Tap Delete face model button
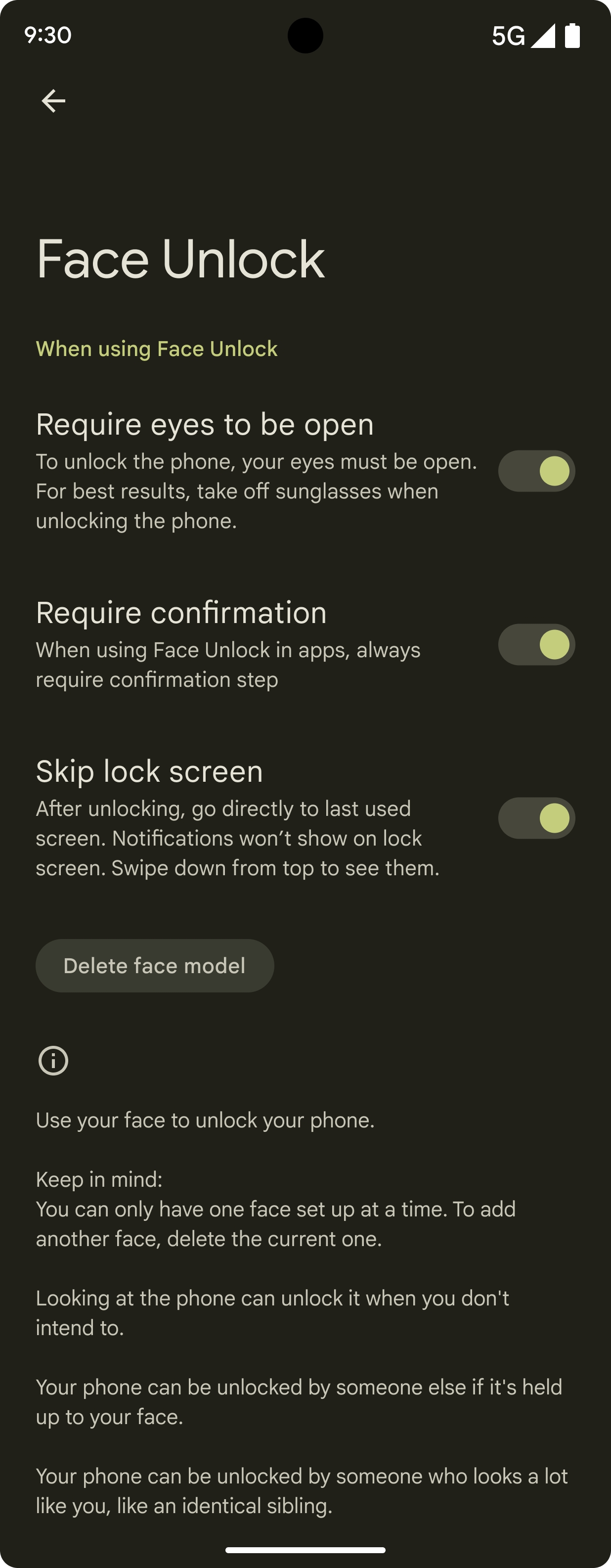Image resolution: width=611 pixels, height=1568 pixels. click(x=155, y=965)
